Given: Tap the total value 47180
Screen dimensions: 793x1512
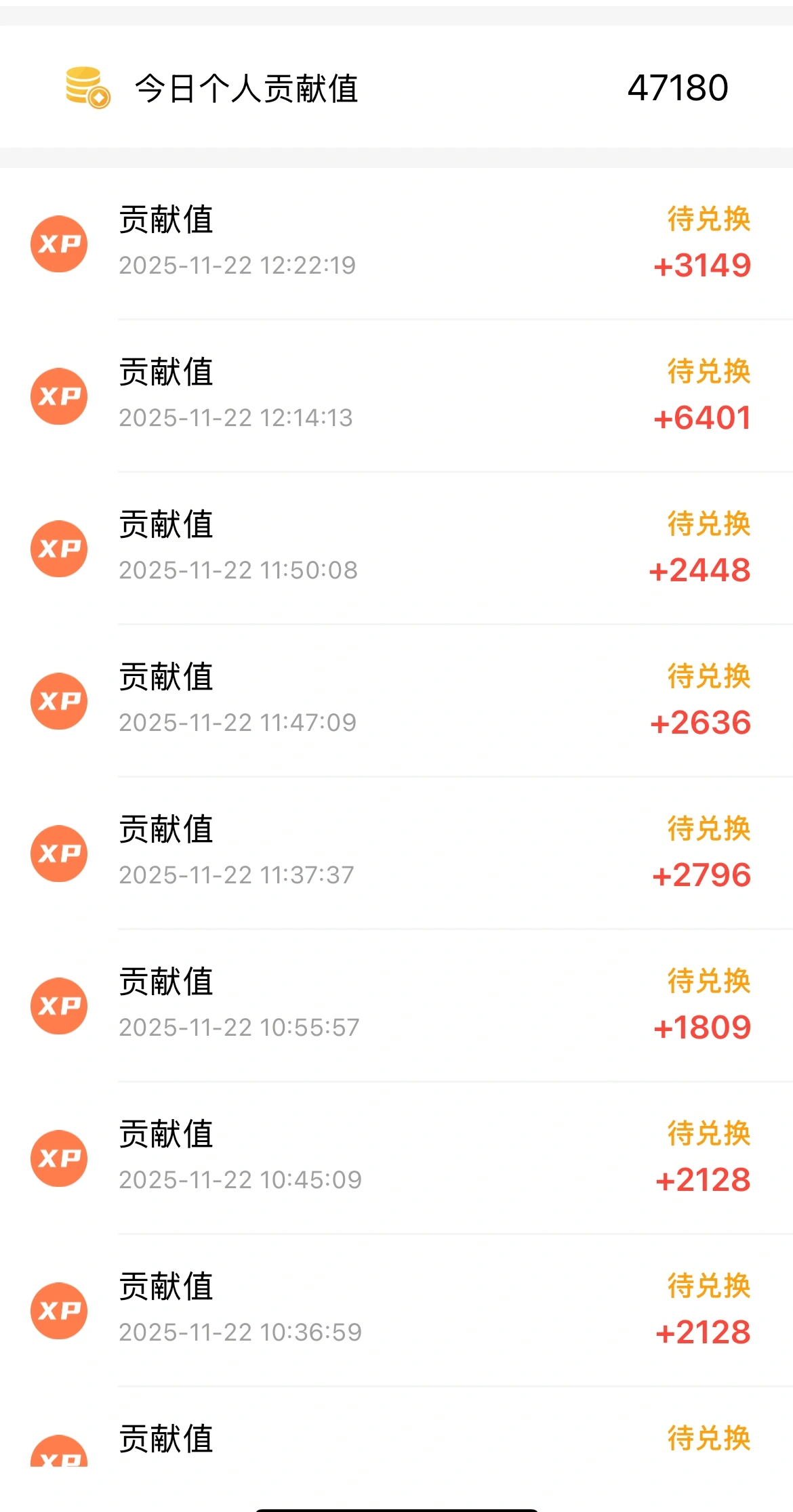Looking at the screenshot, I should (678, 87).
